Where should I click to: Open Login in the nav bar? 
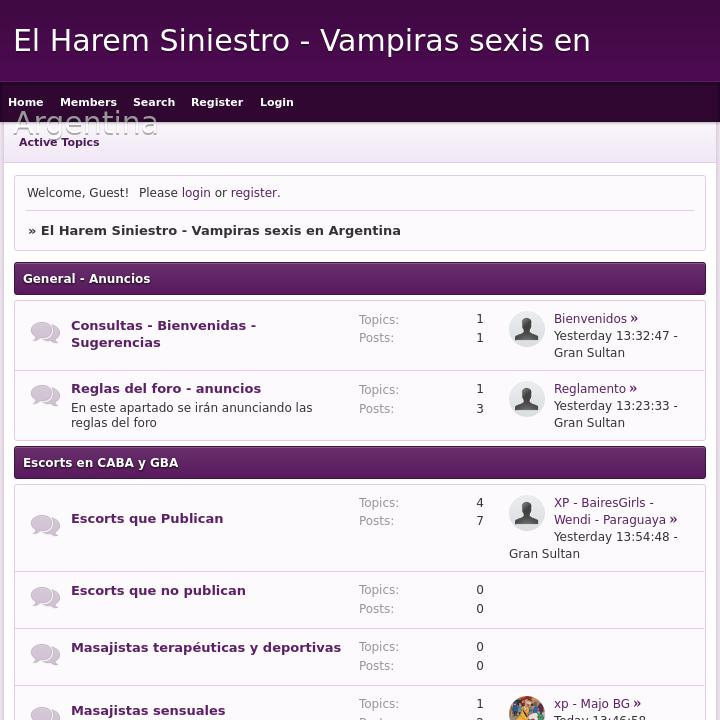[277, 102]
